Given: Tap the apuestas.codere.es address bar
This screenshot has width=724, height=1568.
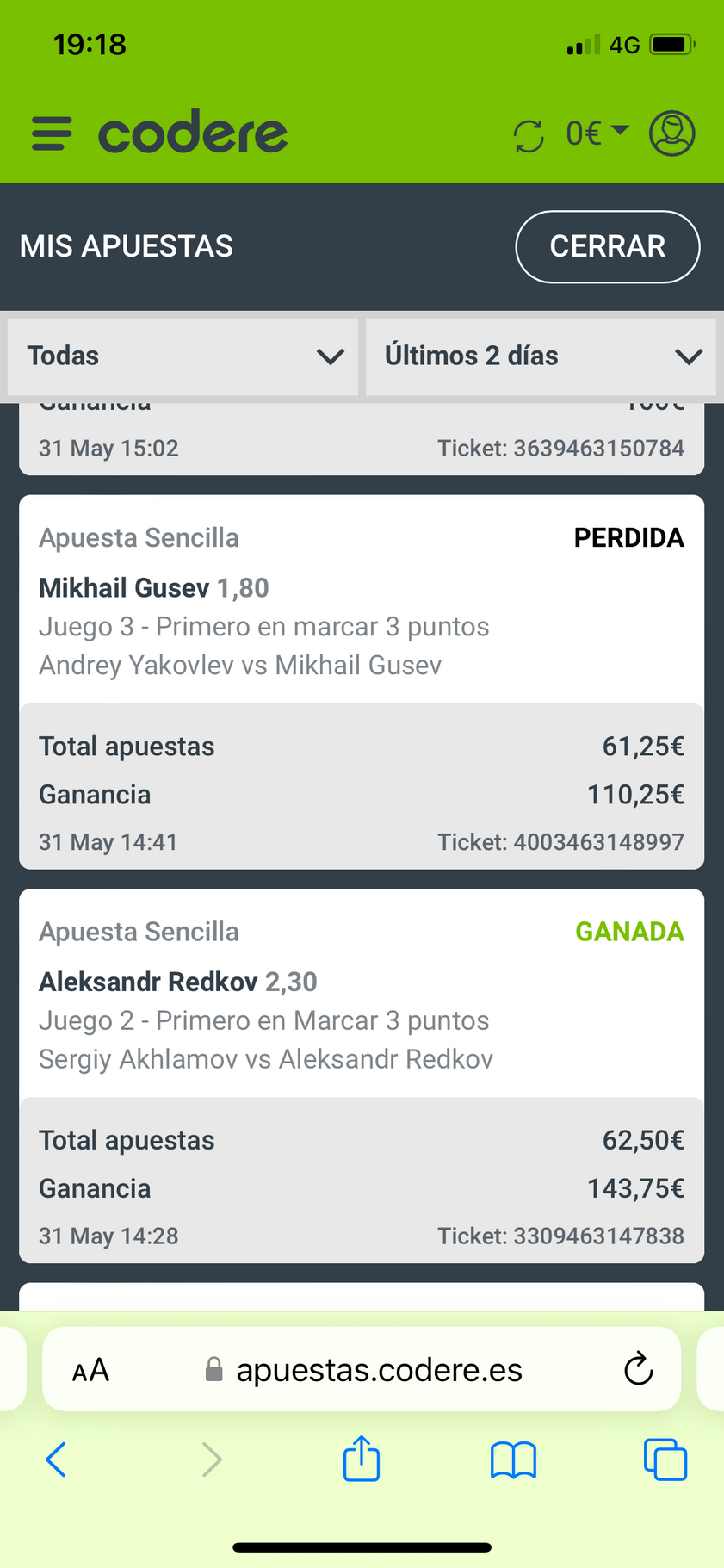Looking at the screenshot, I should pos(379,1370).
